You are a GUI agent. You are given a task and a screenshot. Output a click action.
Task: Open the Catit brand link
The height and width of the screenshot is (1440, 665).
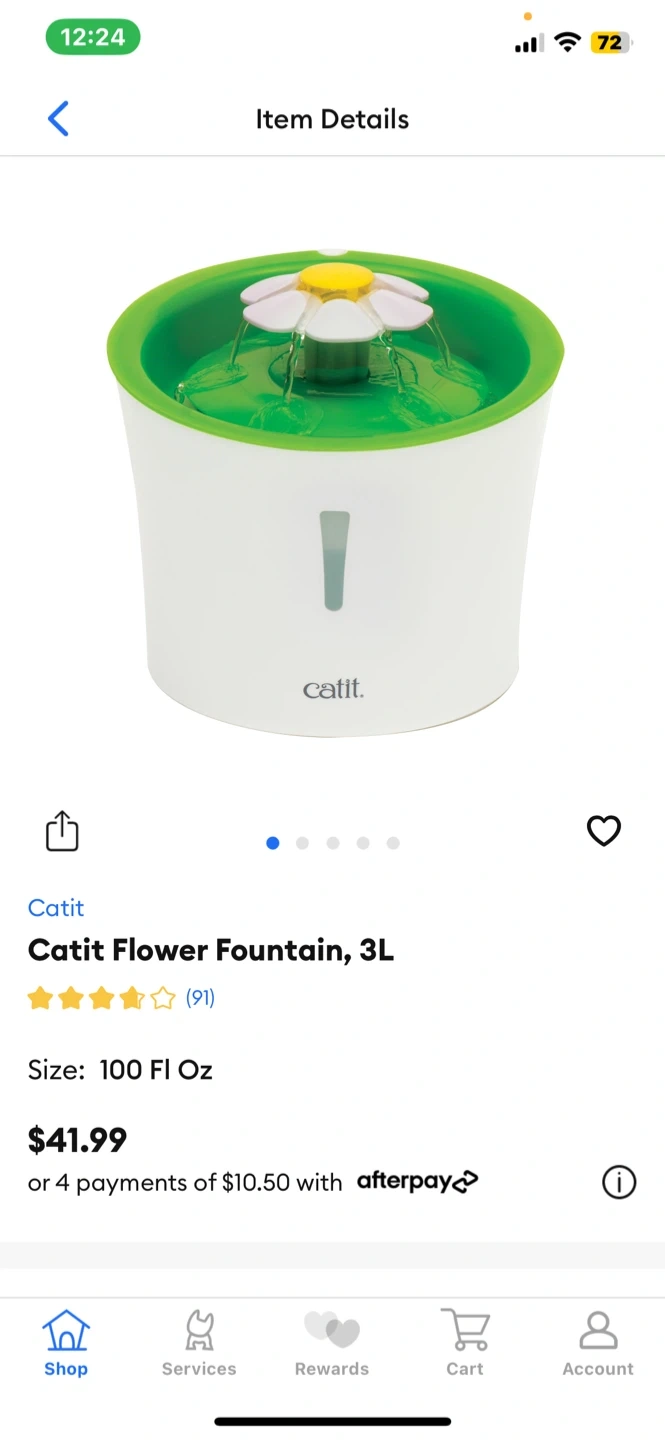56,908
